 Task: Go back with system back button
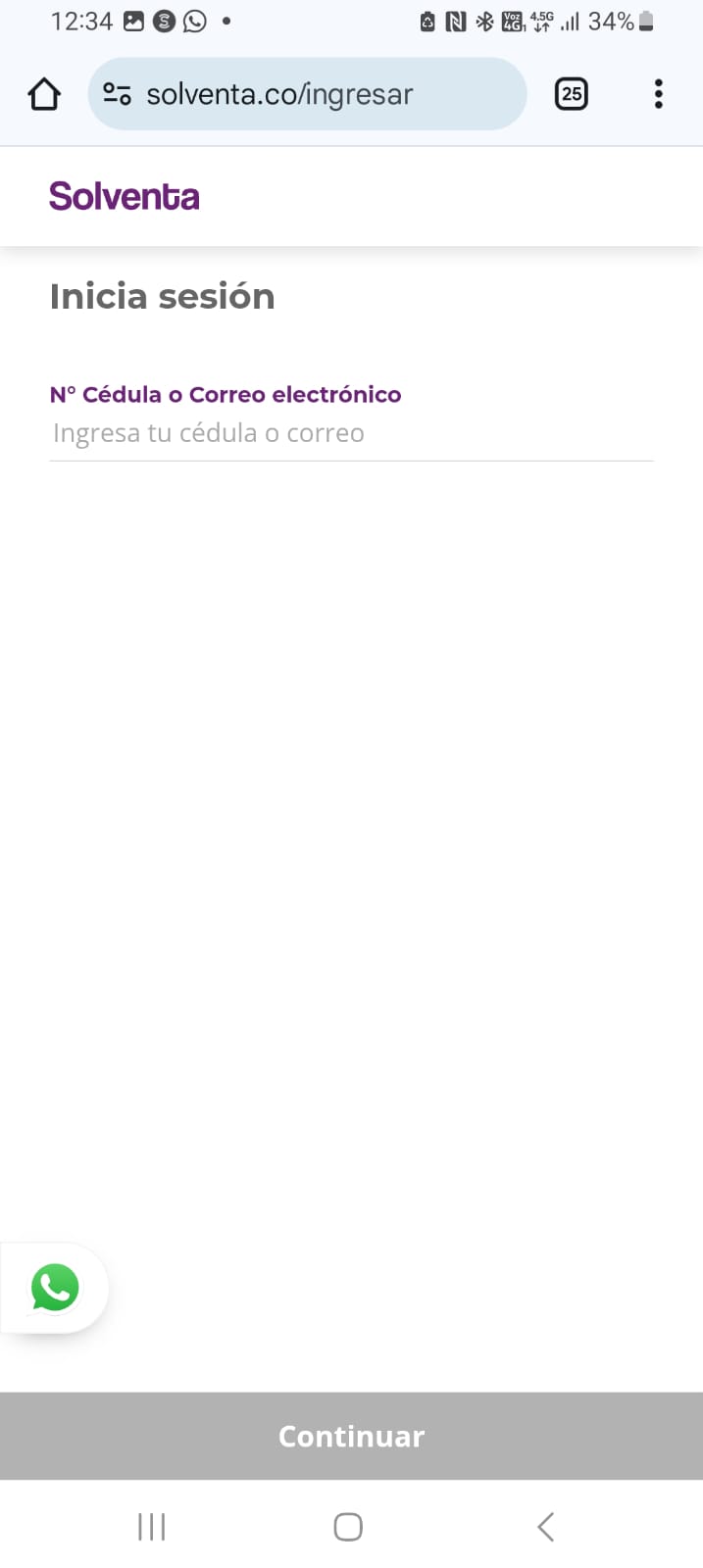546,1526
